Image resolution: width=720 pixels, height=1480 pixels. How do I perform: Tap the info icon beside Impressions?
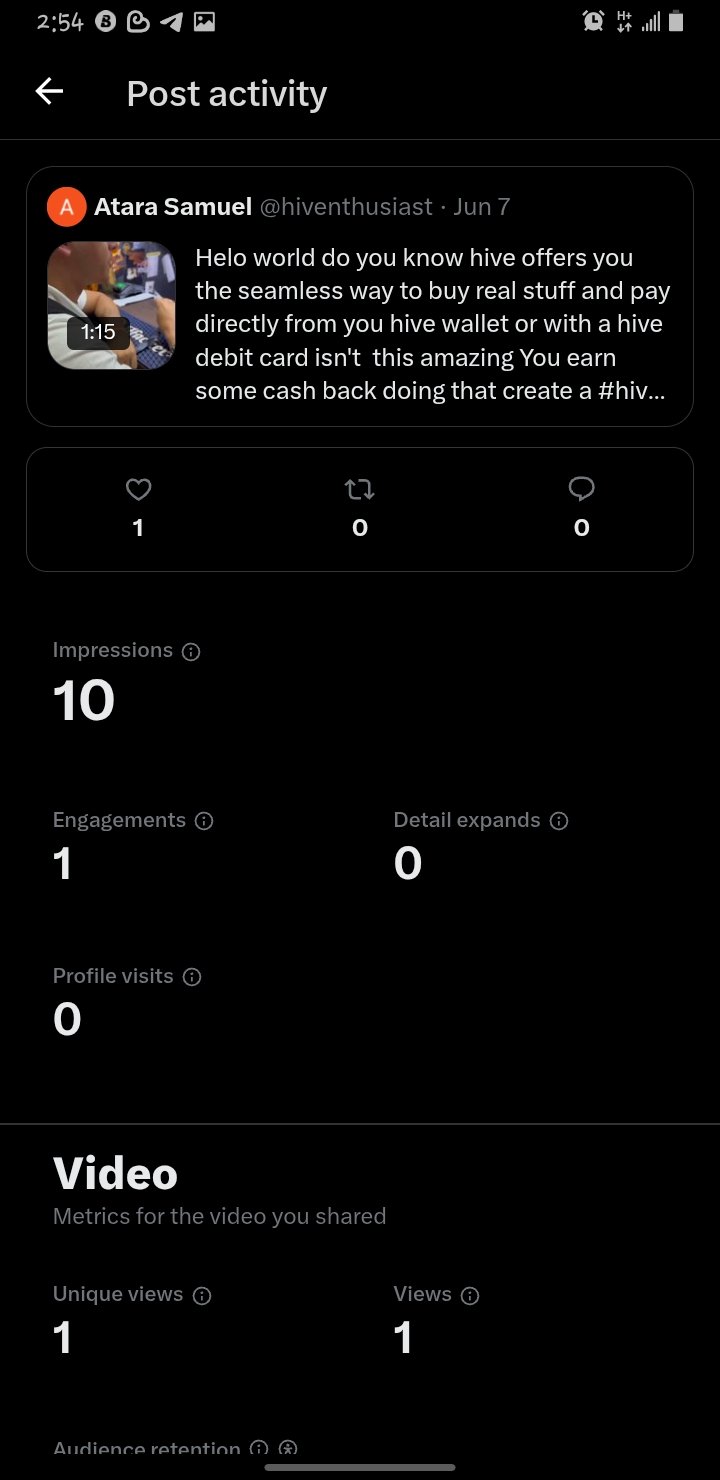(x=191, y=651)
